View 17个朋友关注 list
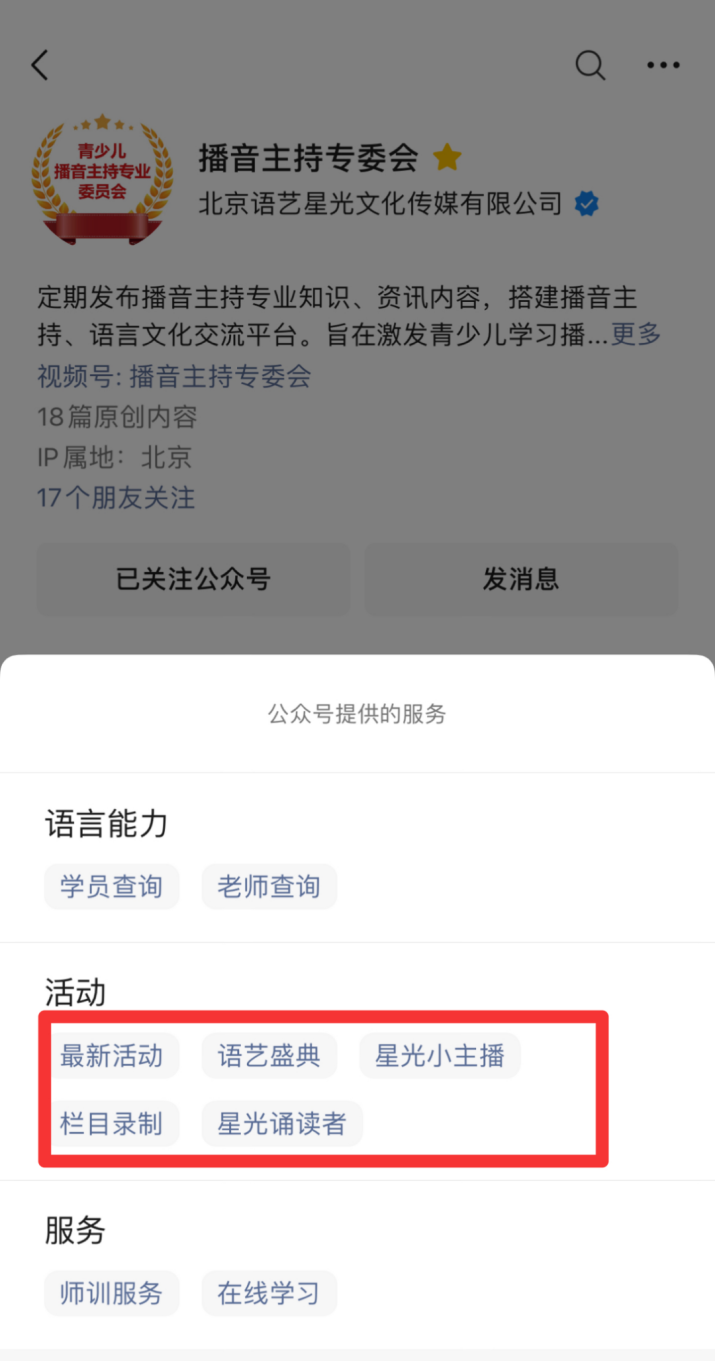The height and width of the screenshot is (1361, 715). pyautogui.click(x=116, y=497)
